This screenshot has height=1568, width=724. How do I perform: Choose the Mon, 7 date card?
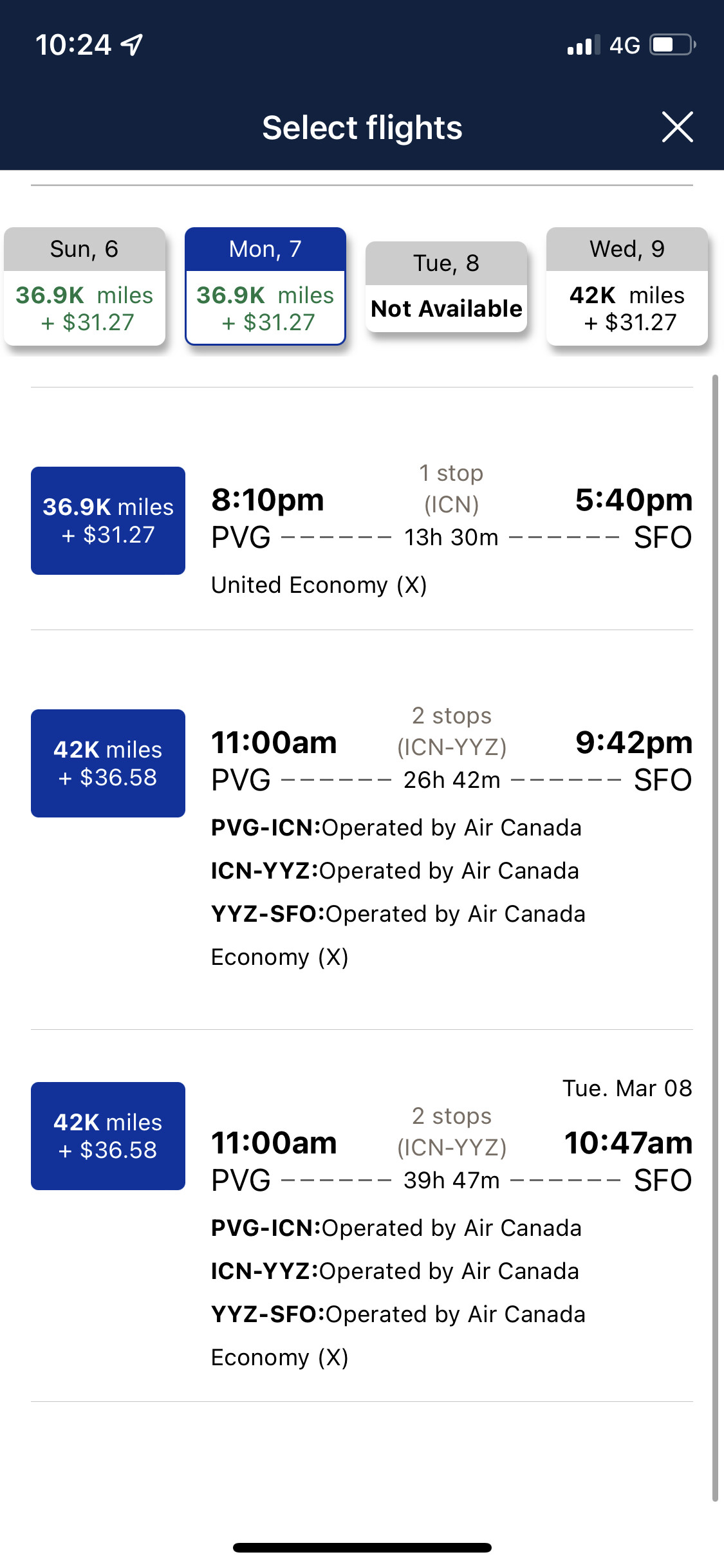click(265, 286)
